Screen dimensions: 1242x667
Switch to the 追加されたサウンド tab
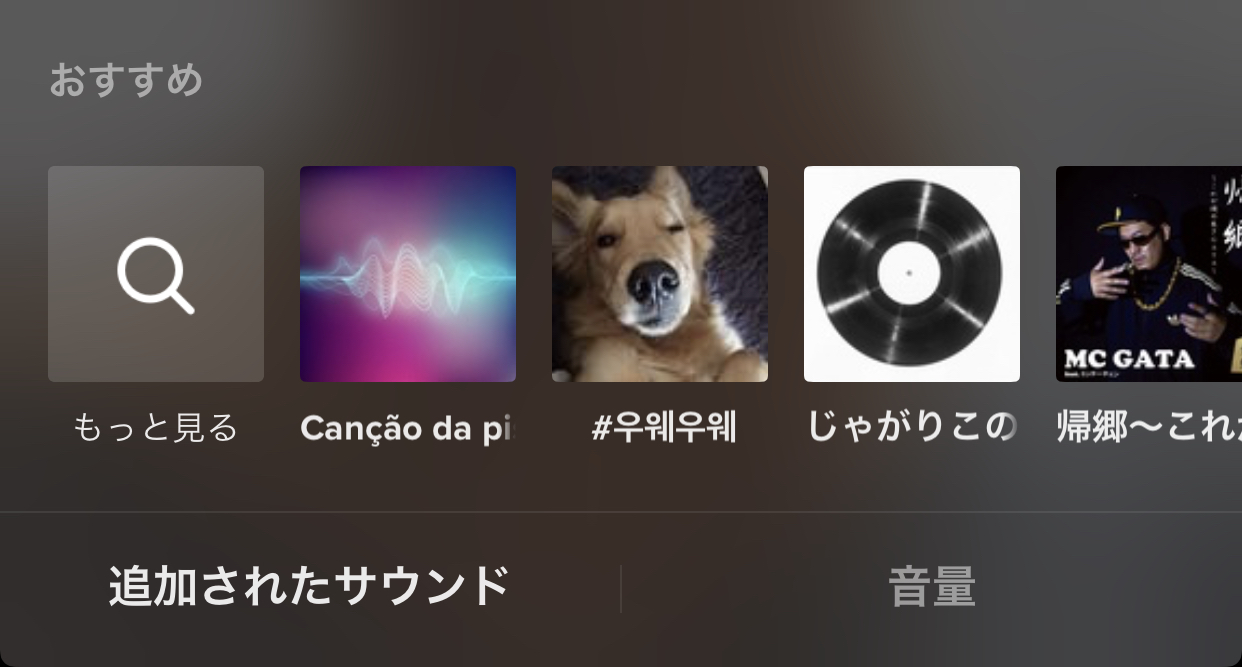[309, 587]
